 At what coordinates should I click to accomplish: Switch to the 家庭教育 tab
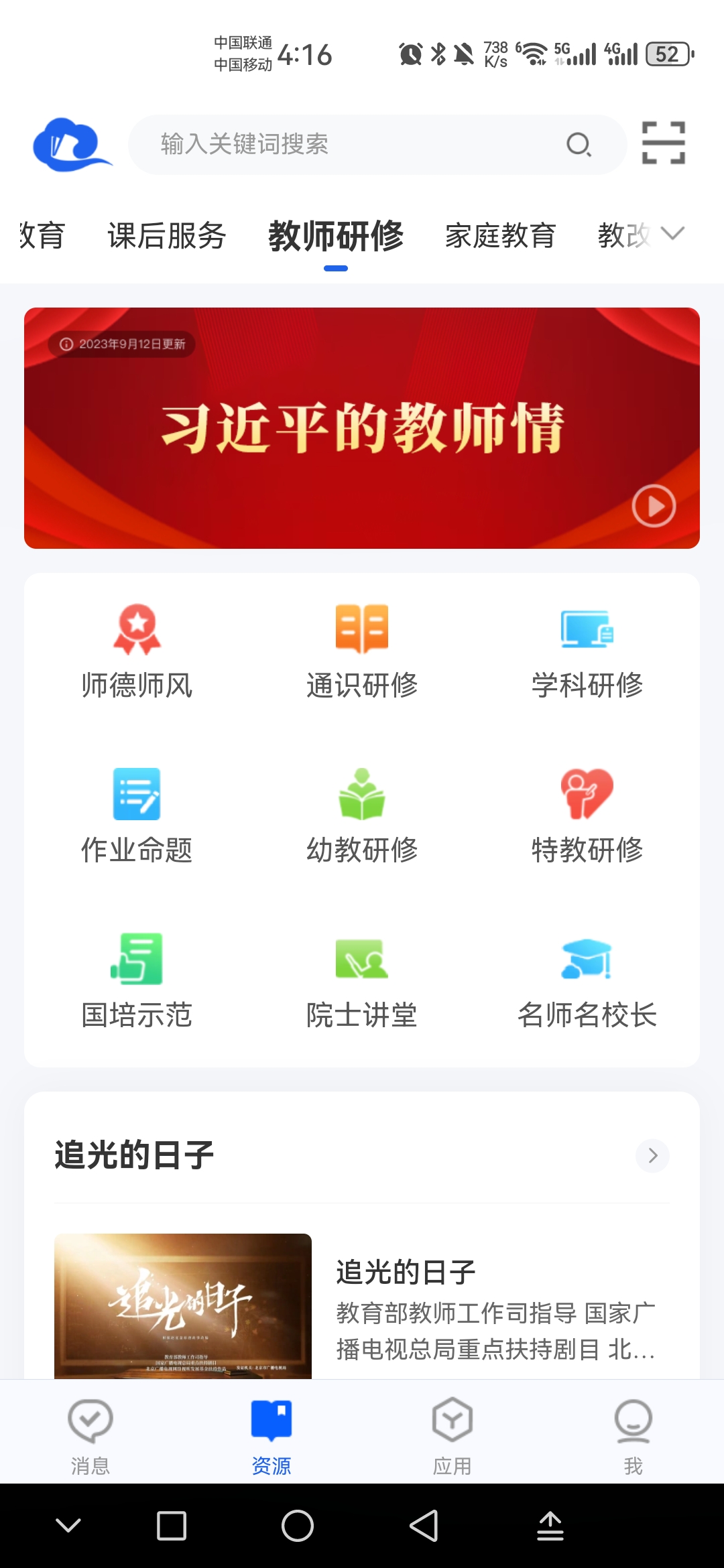coord(500,236)
